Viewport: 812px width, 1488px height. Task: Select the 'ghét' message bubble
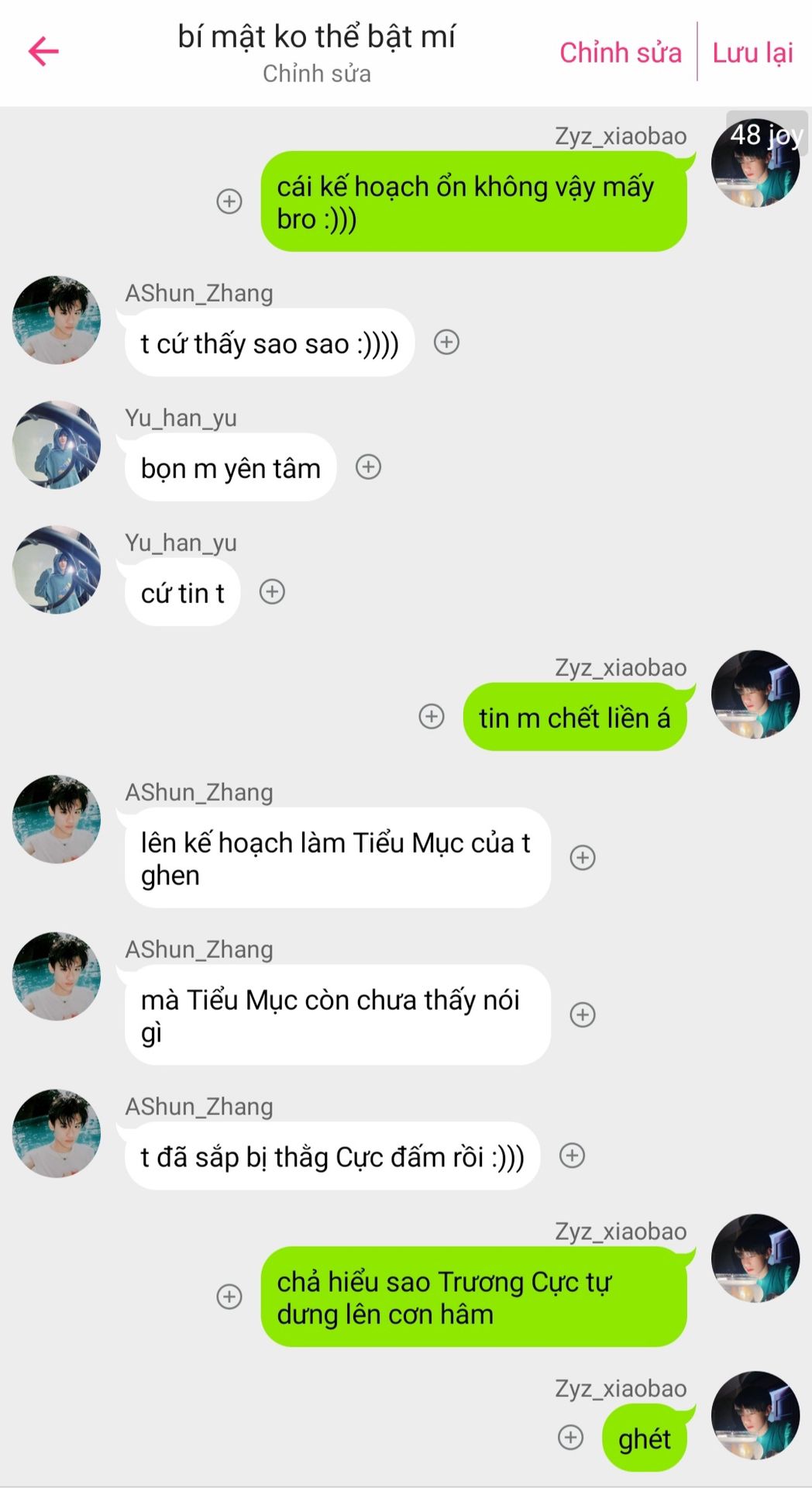(x=645, y=1438)
